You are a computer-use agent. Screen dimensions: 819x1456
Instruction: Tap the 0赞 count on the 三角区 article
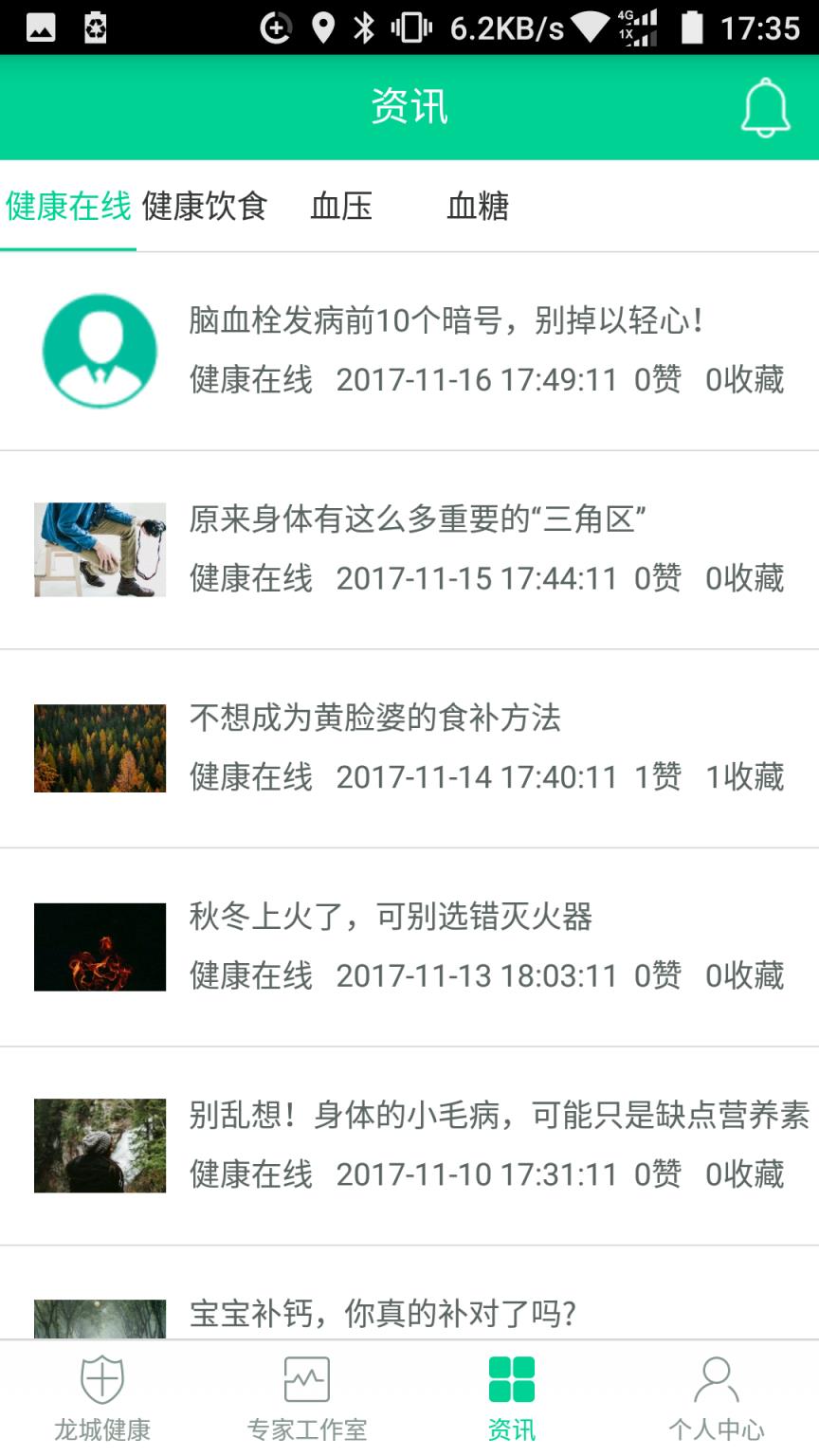[x=658, y=578]
